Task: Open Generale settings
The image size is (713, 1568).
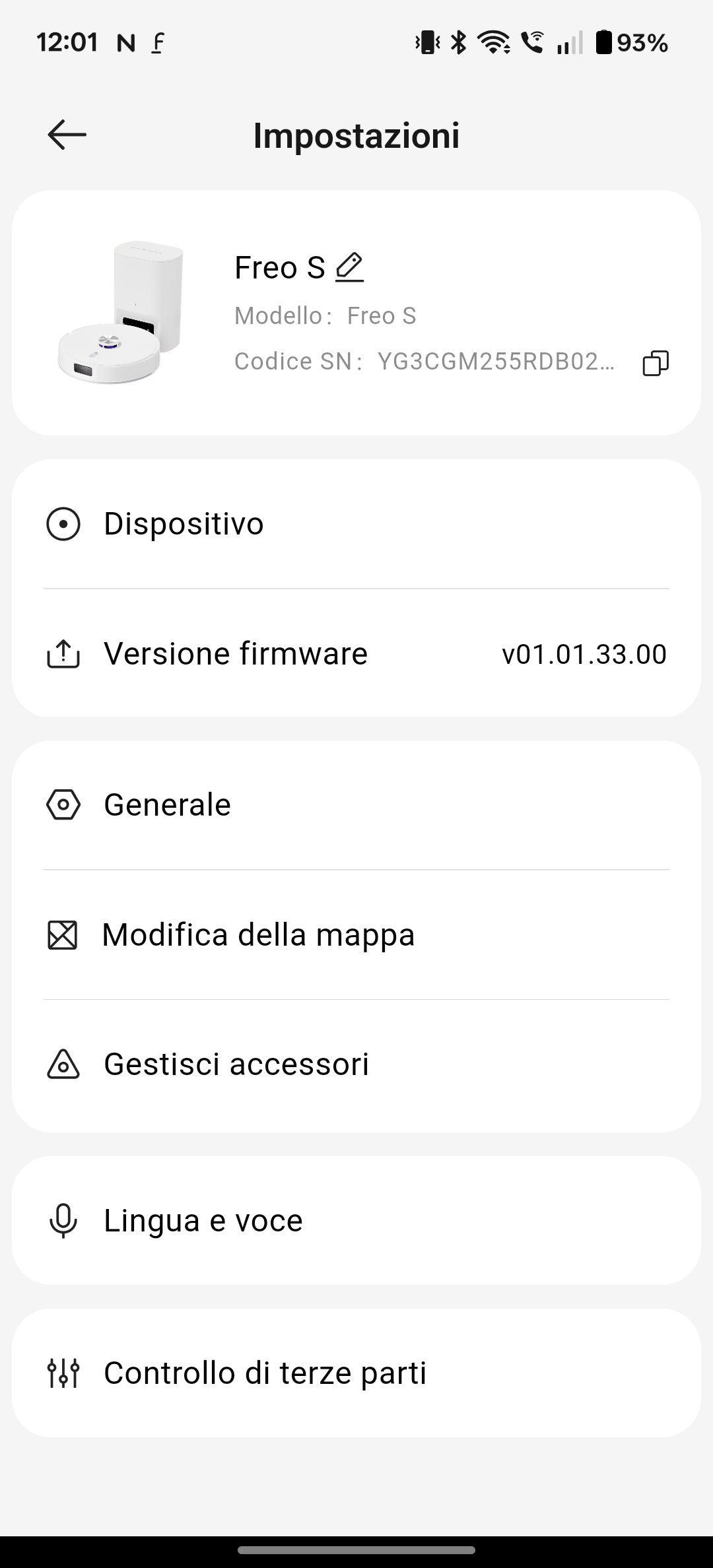Action: 356,805
